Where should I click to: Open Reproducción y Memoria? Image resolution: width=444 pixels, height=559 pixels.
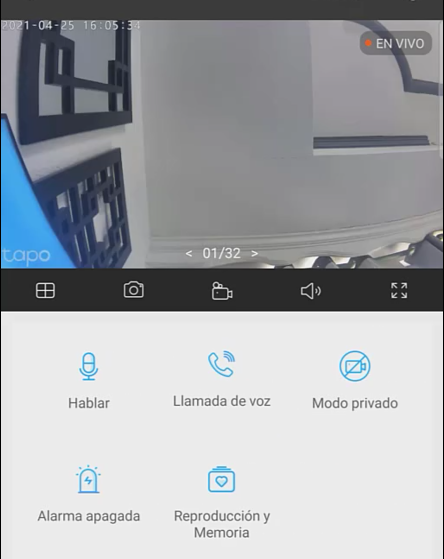coord(221,502)
